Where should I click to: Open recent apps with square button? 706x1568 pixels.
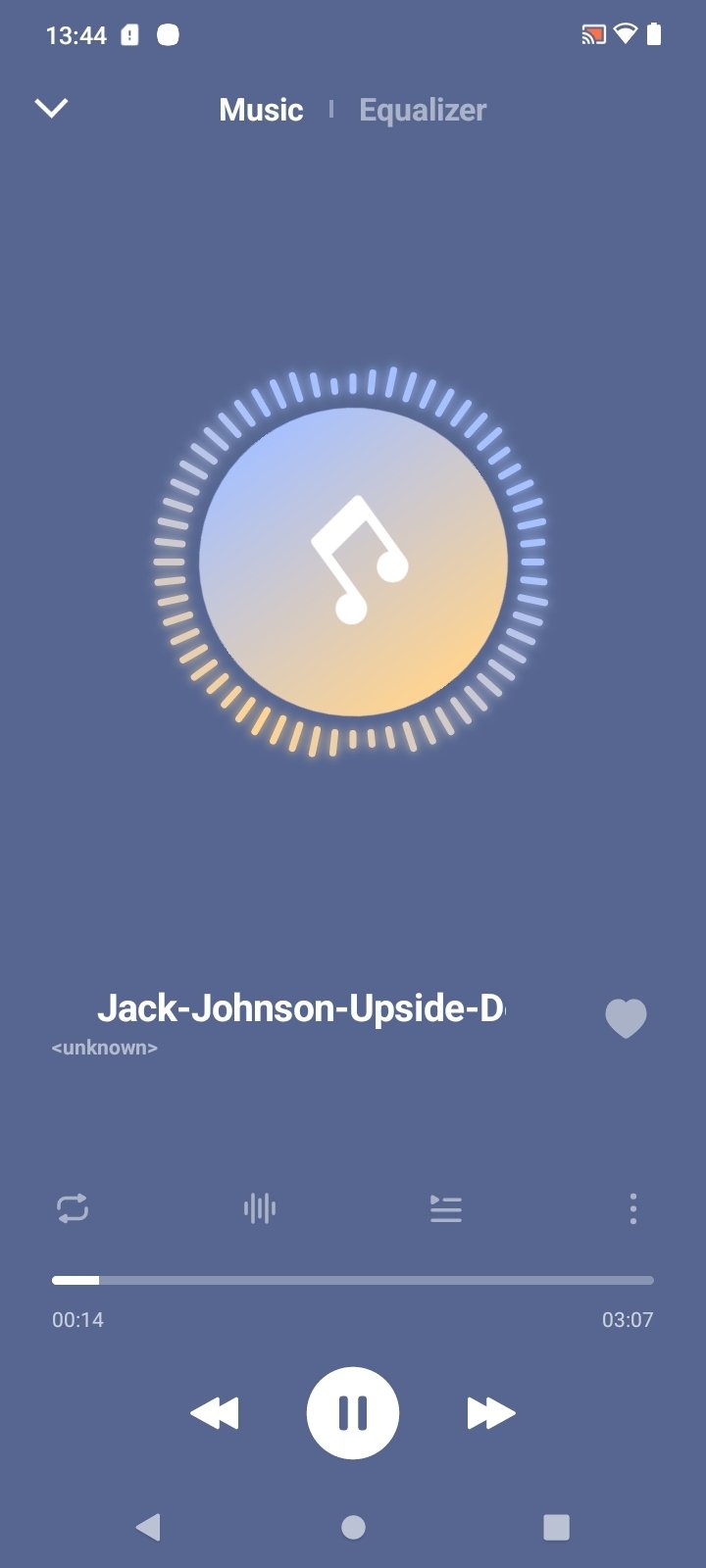pyautogui.click(x=556, y=1527)
